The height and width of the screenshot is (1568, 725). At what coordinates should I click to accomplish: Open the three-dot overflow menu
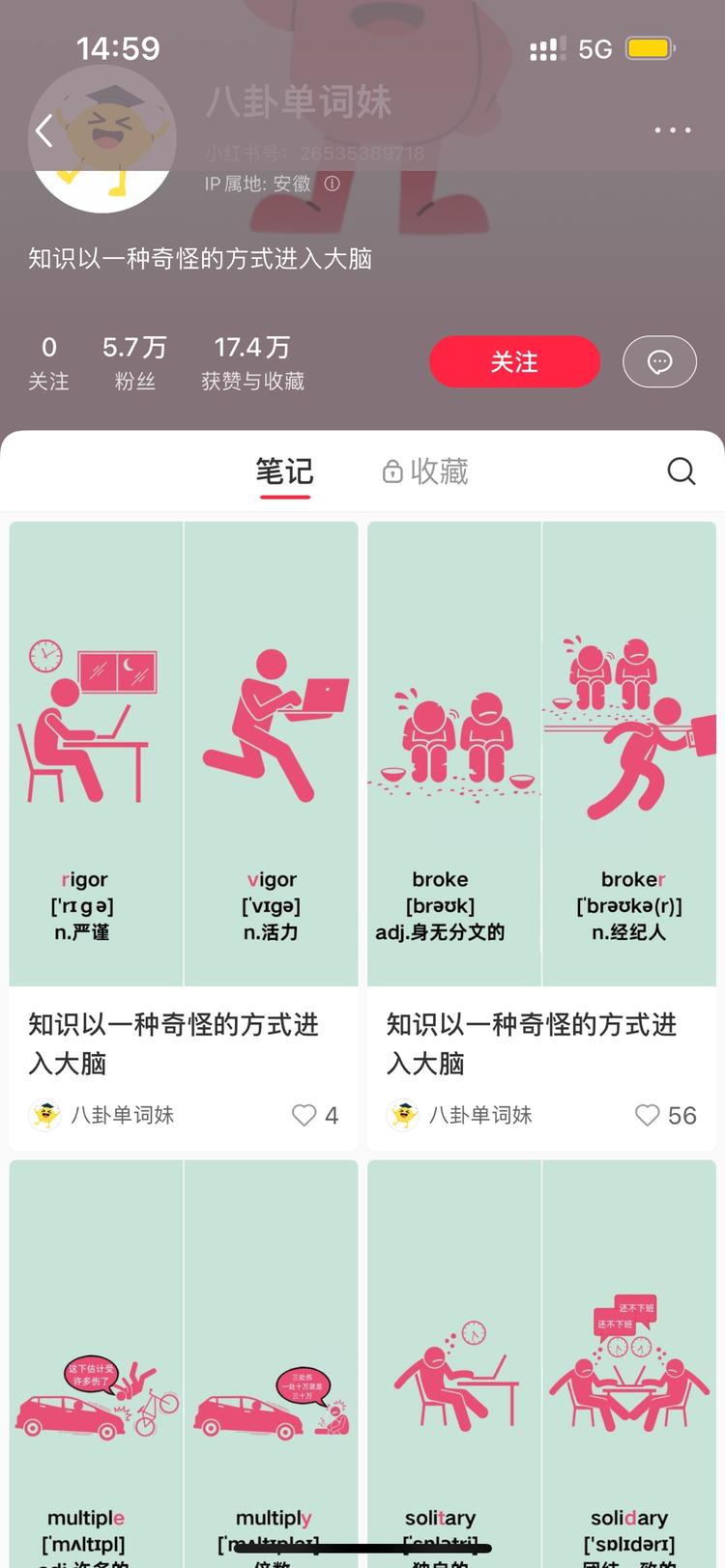tap(672, 130)
